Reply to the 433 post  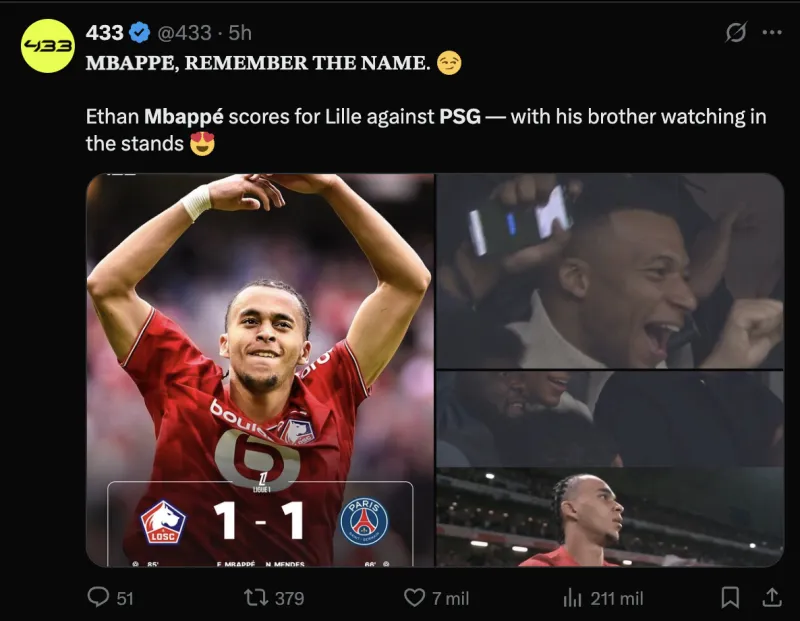(x=98, y=597)
